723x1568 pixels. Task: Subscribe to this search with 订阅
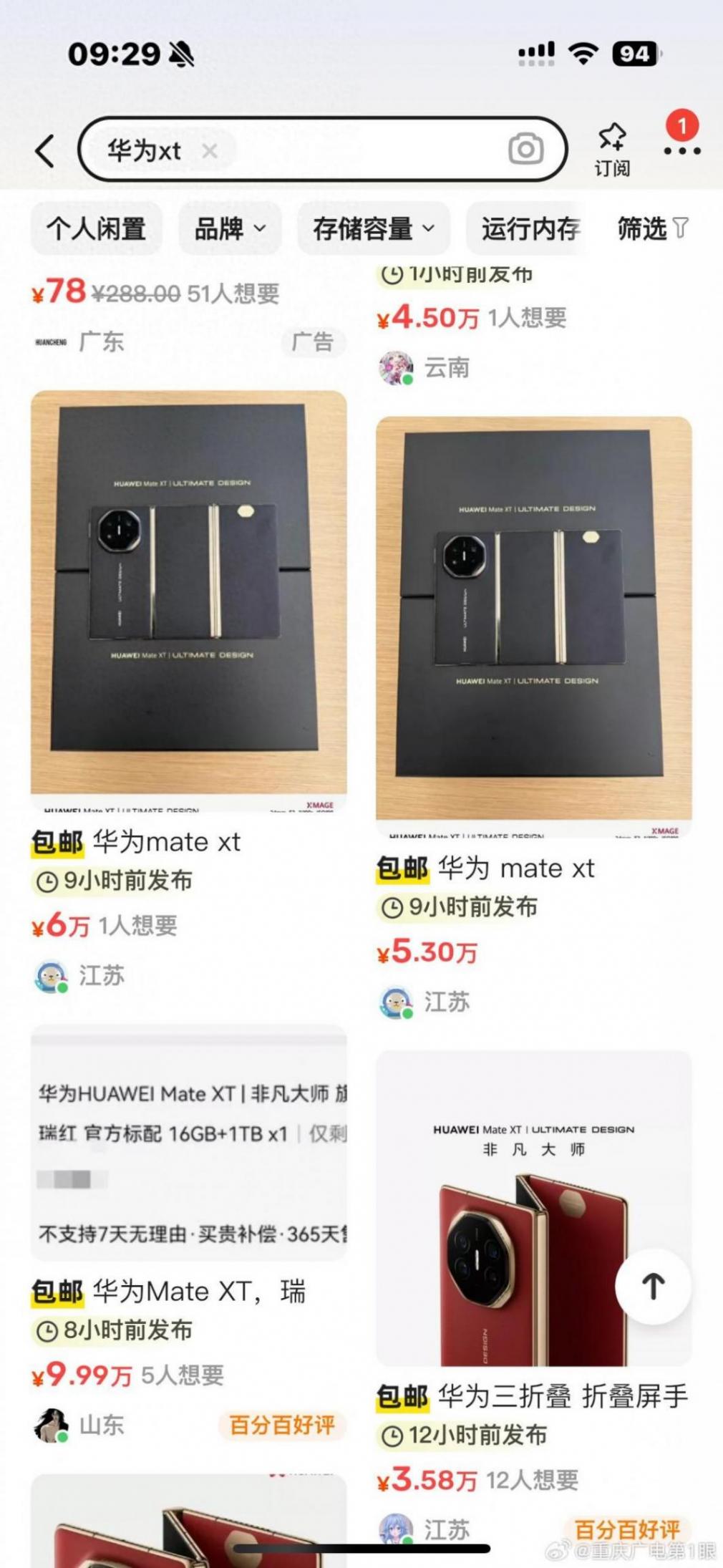[612, 149]
